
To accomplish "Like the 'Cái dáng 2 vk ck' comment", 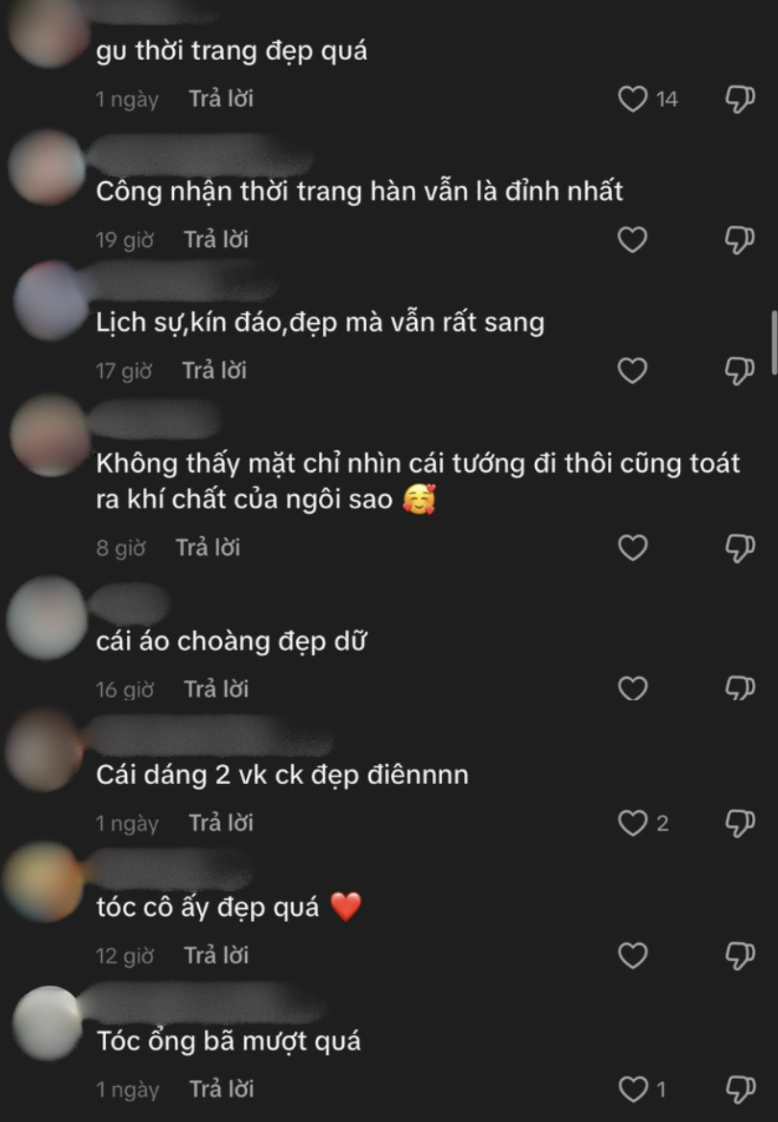I will point(632,823).
